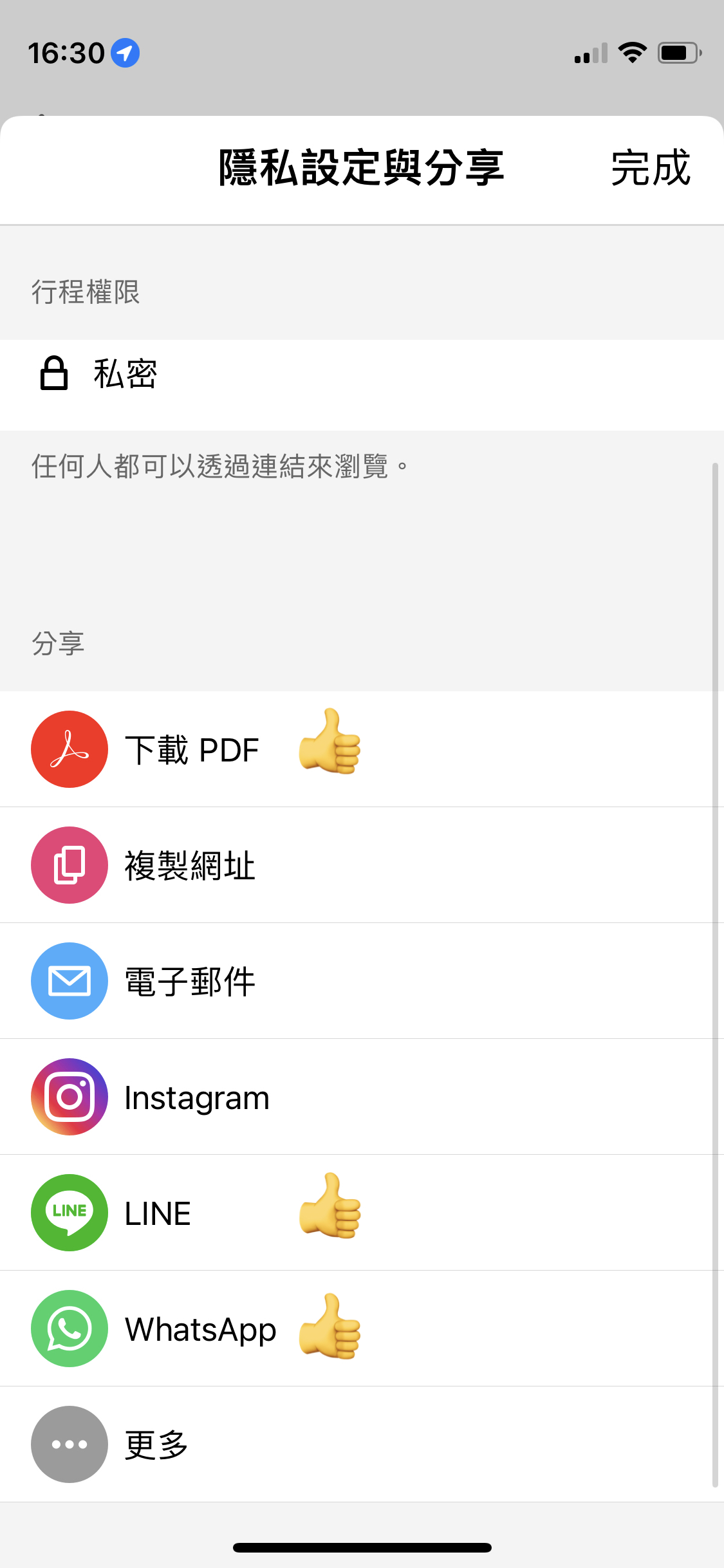
Task: Tap the location arrow beside the clock
Action: pyautogui.click(x=126, y=54)
